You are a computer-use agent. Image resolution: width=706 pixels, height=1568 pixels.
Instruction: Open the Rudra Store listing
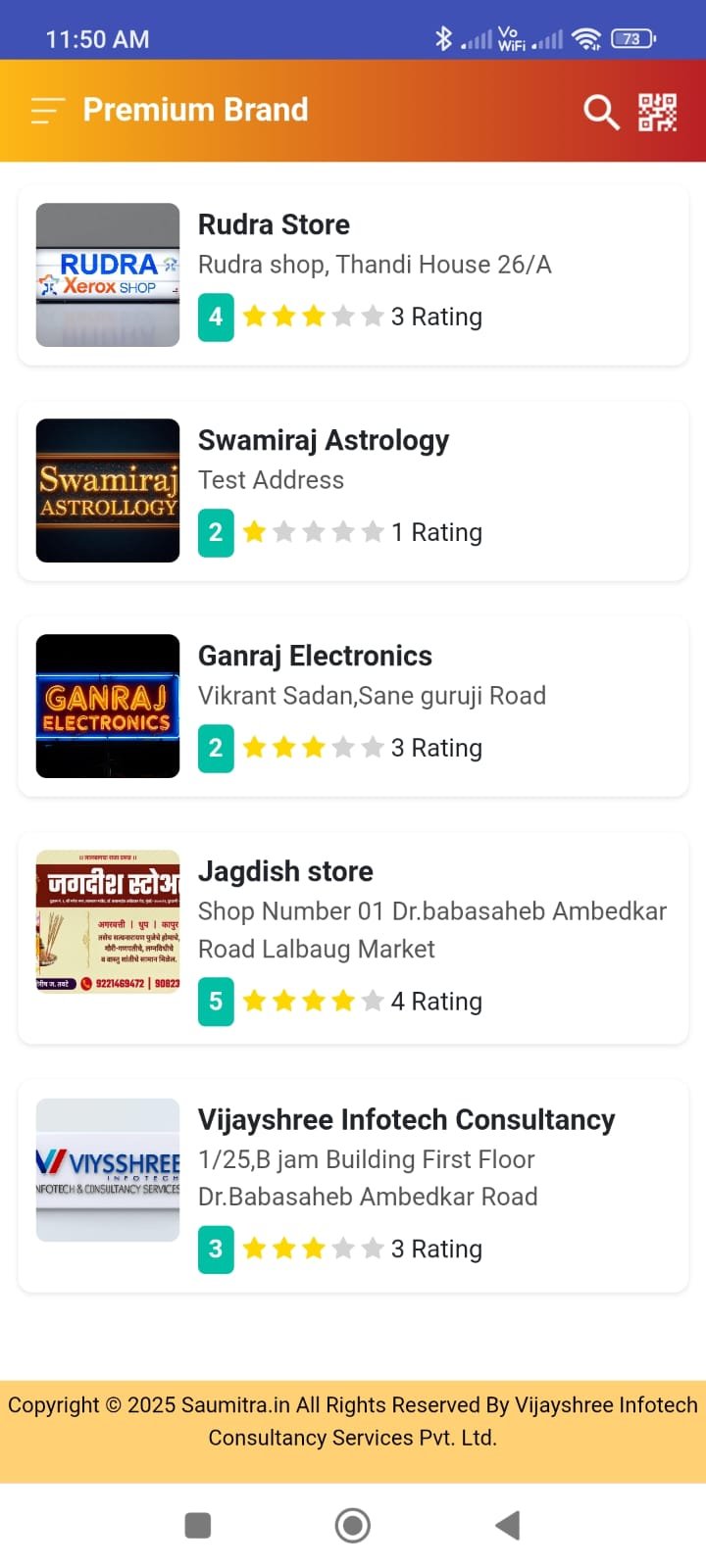click(353, 275)
